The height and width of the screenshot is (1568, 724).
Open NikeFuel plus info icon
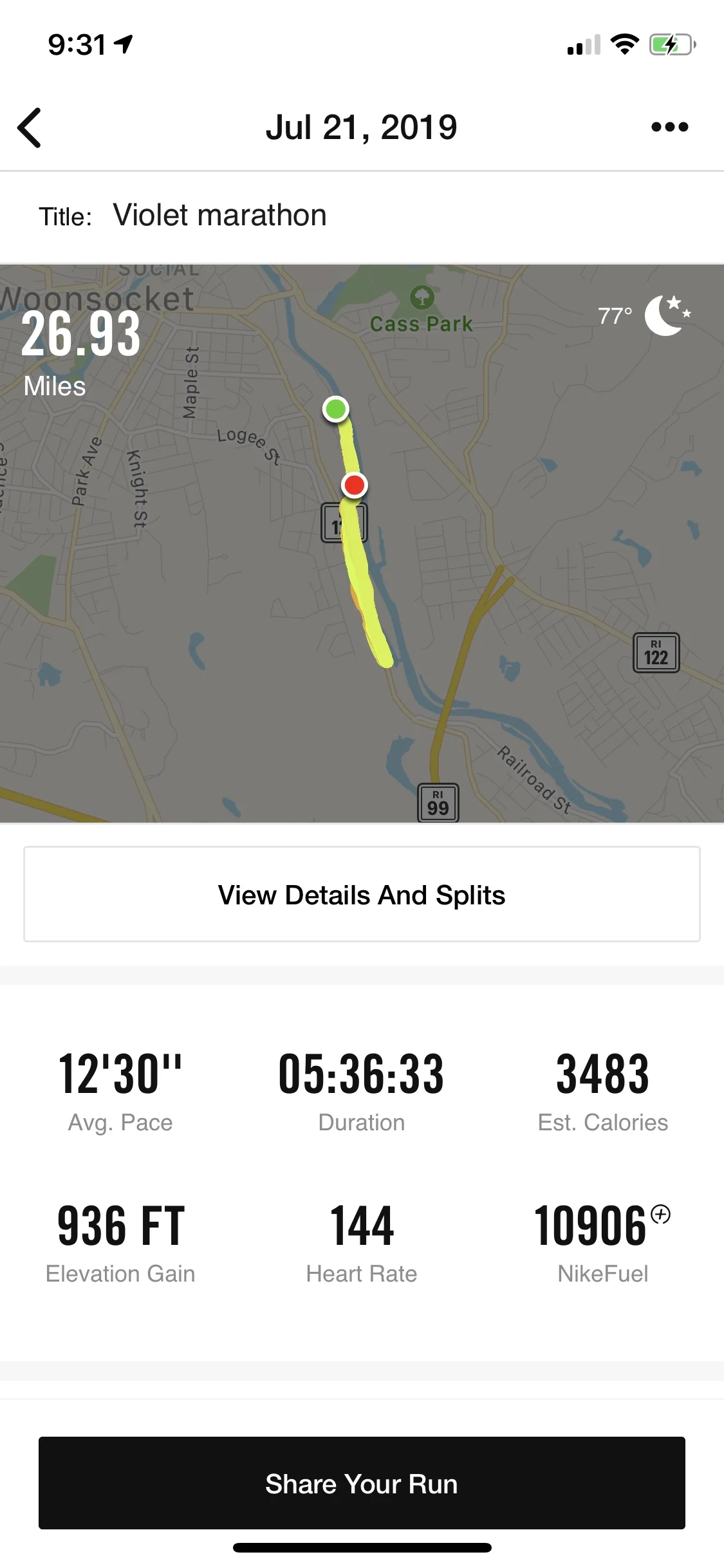tap(660, 1215)
